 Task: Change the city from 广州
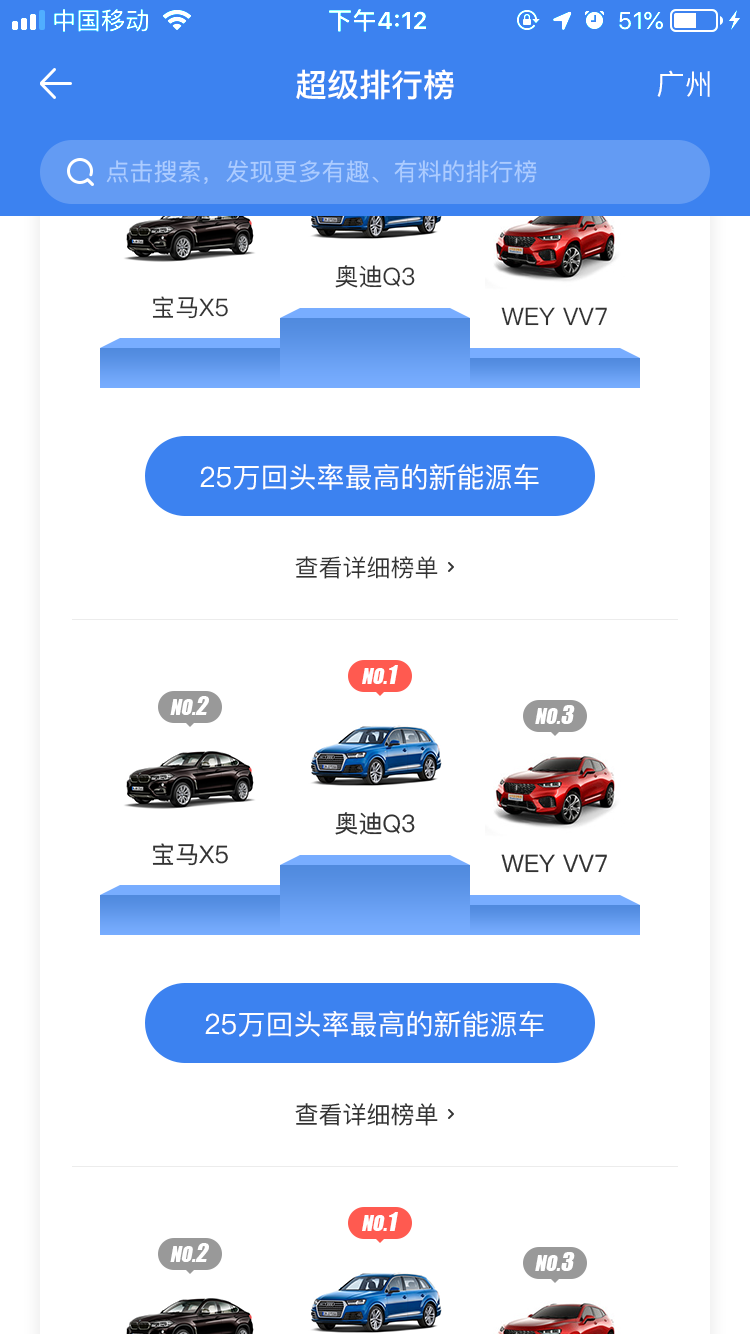coord(684,85)
